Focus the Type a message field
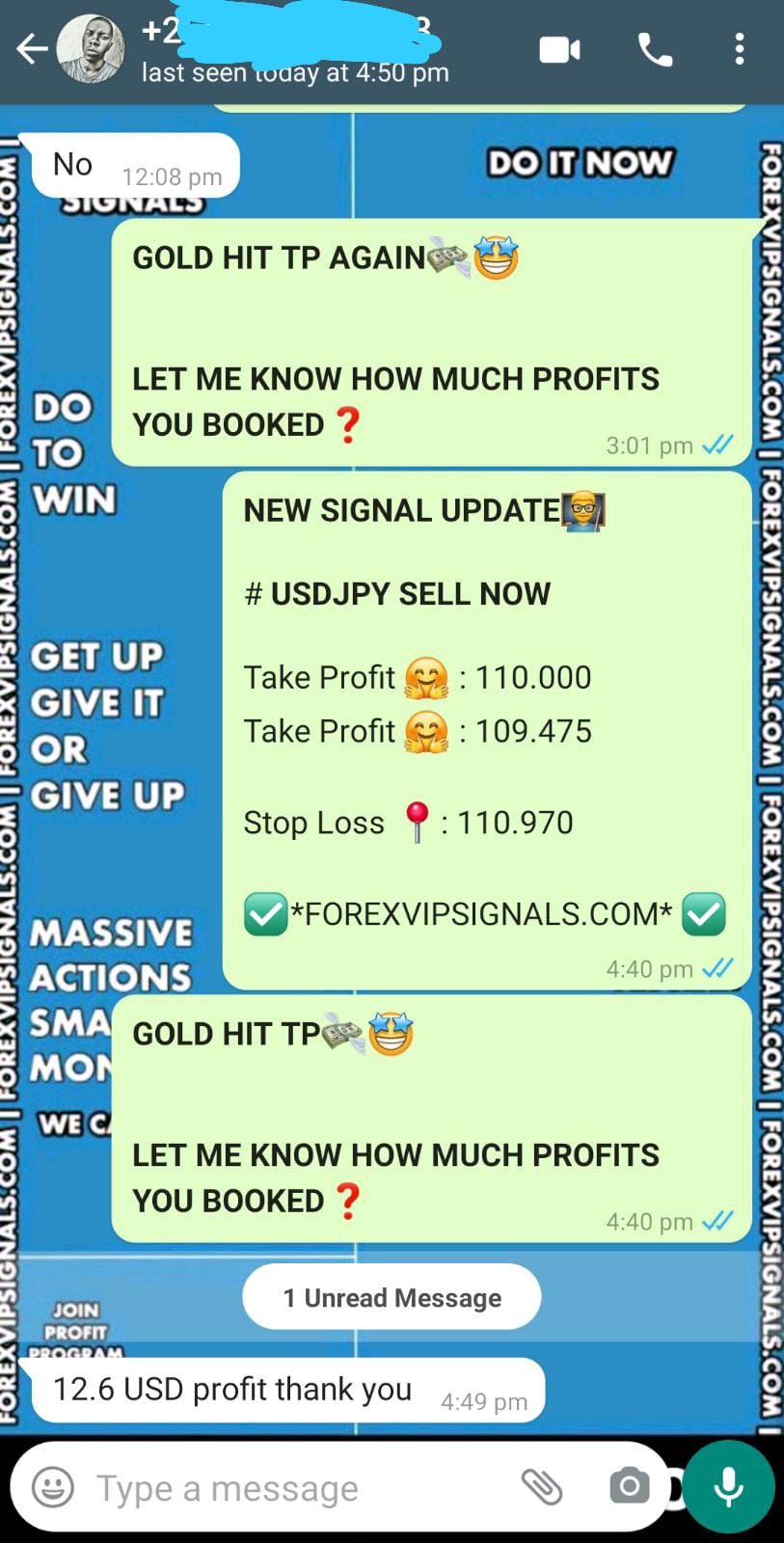 289,1488
